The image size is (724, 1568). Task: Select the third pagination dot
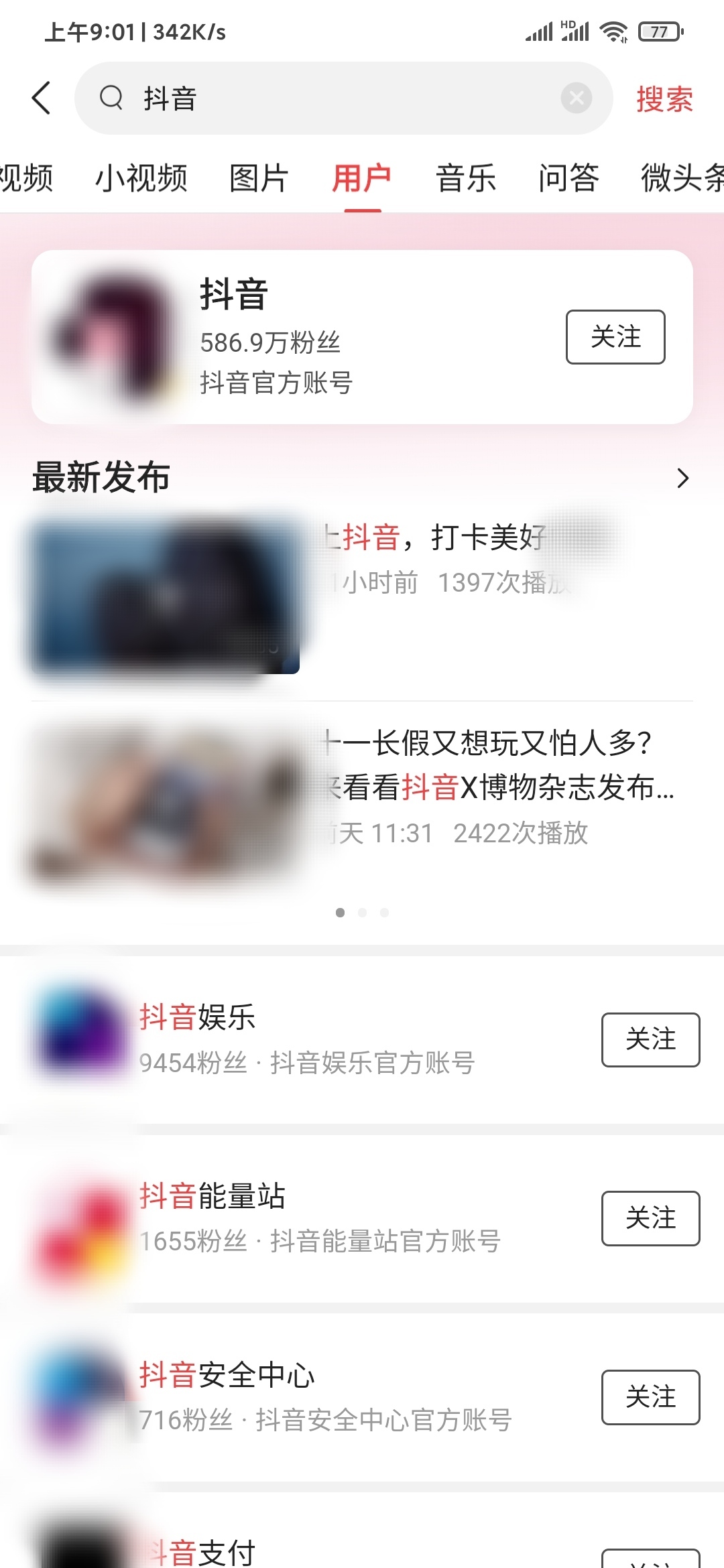click(x=384, y=911)
